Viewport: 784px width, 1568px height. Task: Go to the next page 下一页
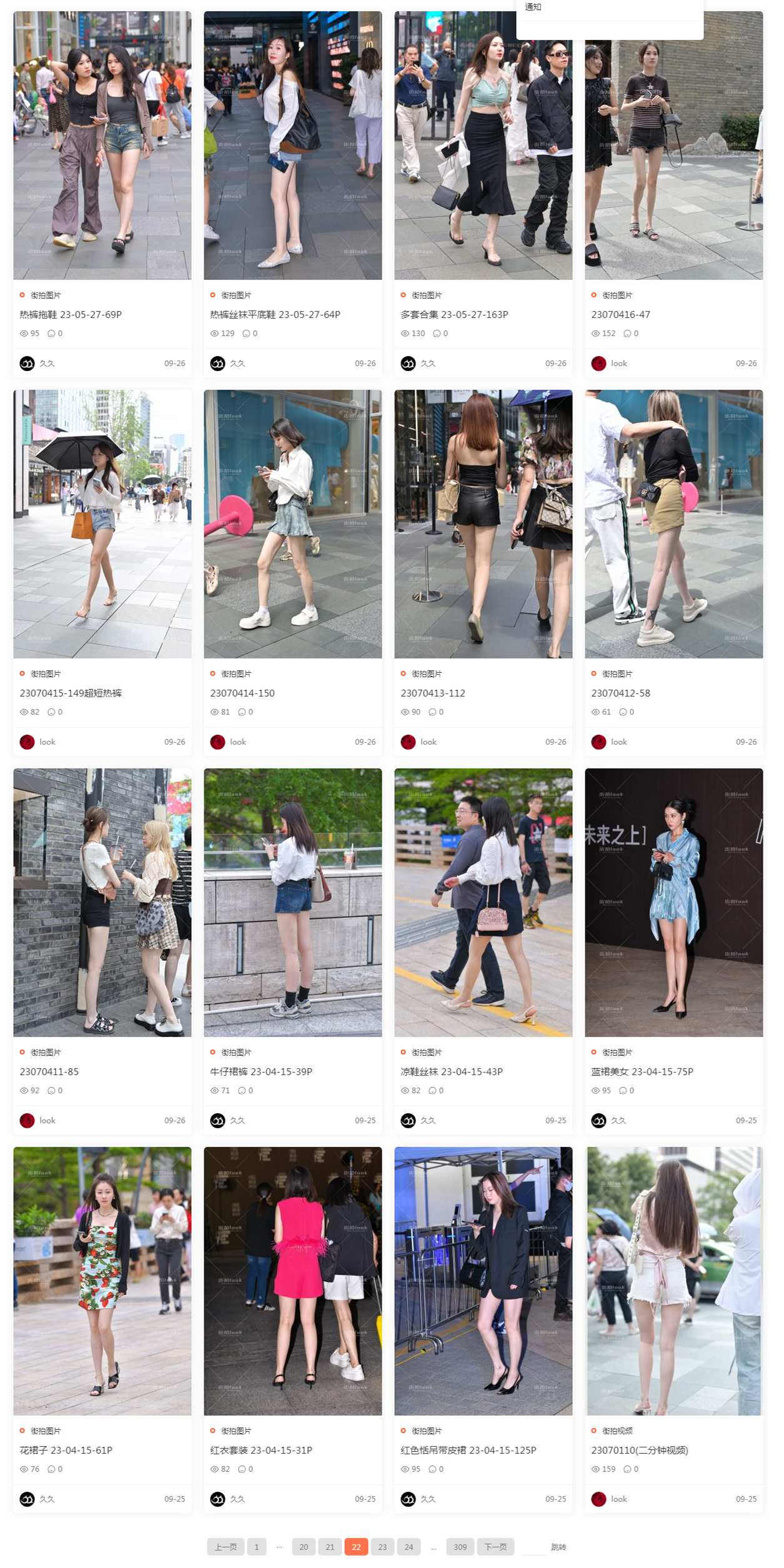coord(495,1547)
